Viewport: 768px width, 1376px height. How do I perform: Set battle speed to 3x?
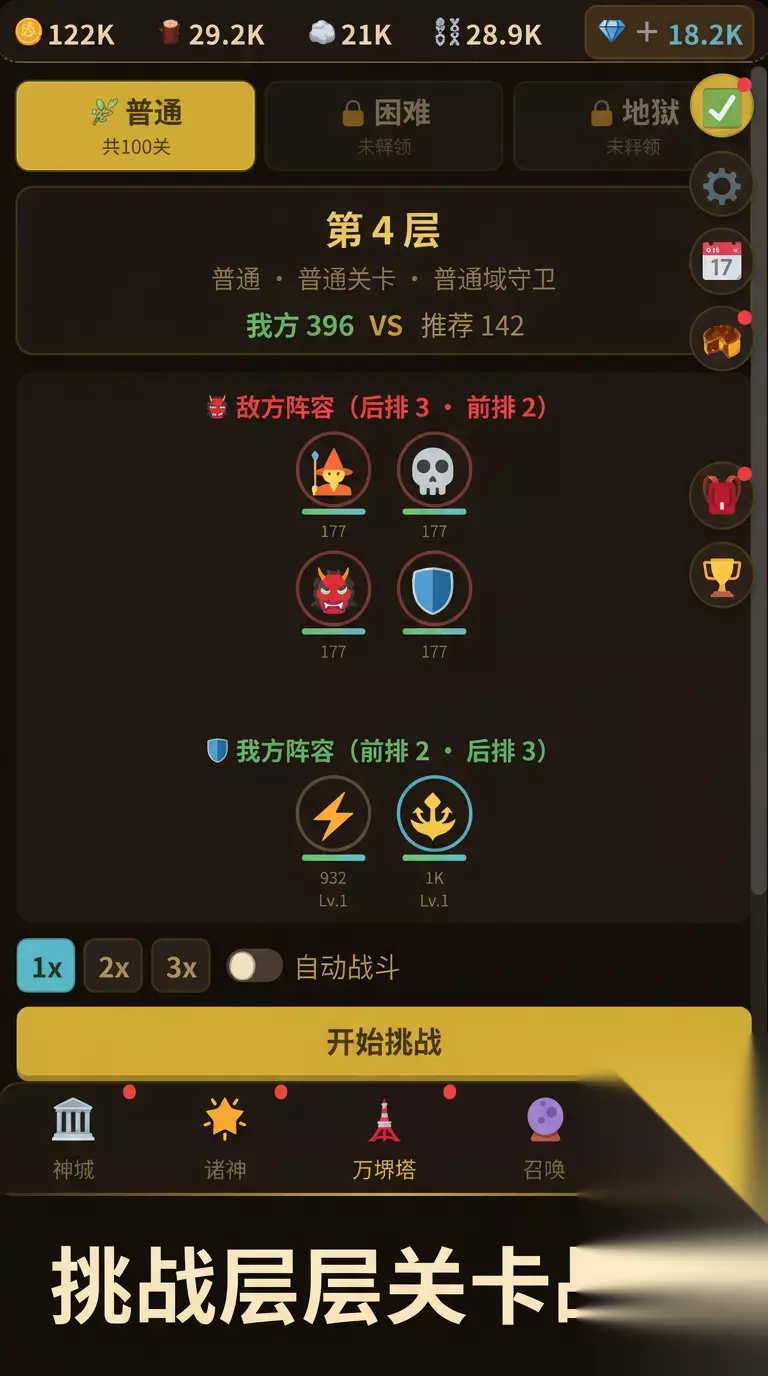pyautogui.click(x=181, y=966)
